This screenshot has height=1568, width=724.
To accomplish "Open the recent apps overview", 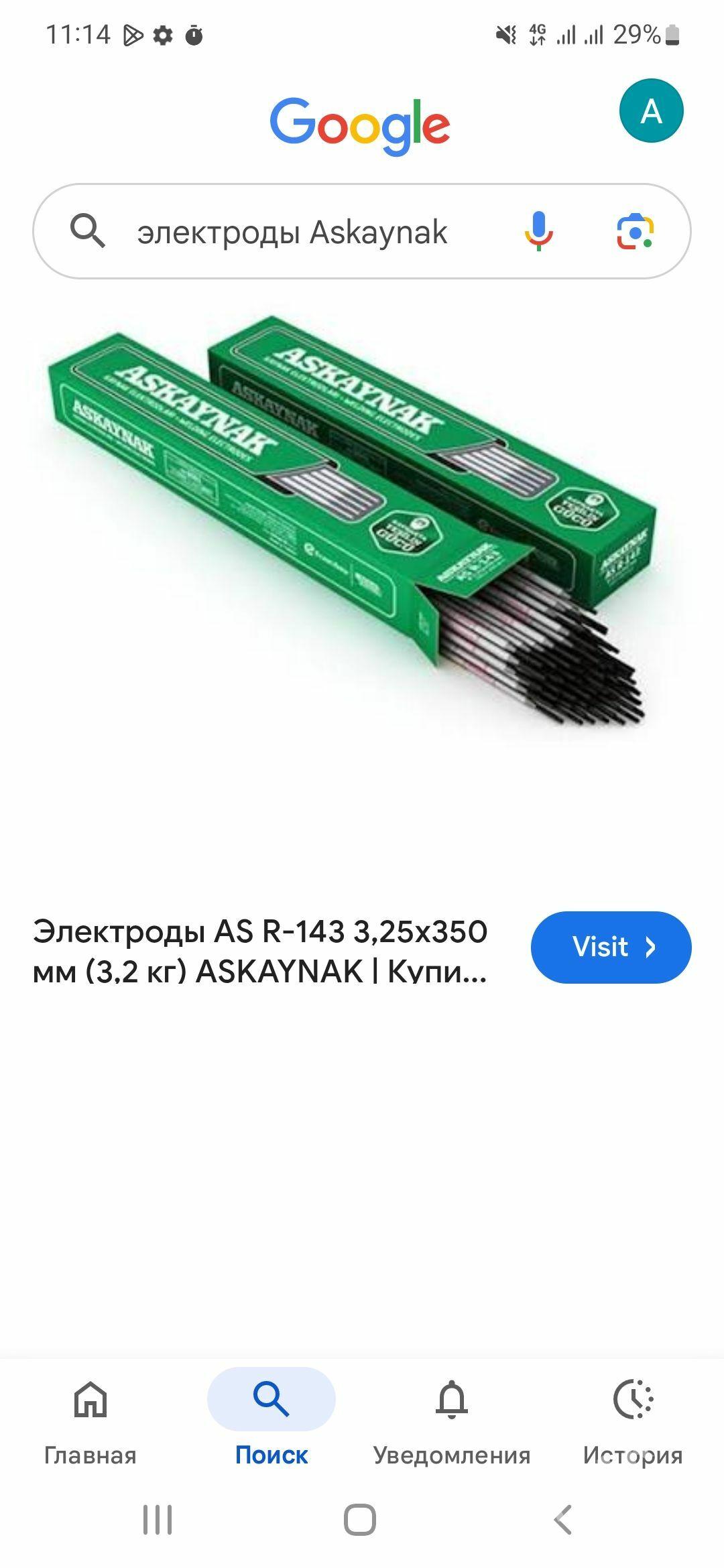I will coord(158,1520).
